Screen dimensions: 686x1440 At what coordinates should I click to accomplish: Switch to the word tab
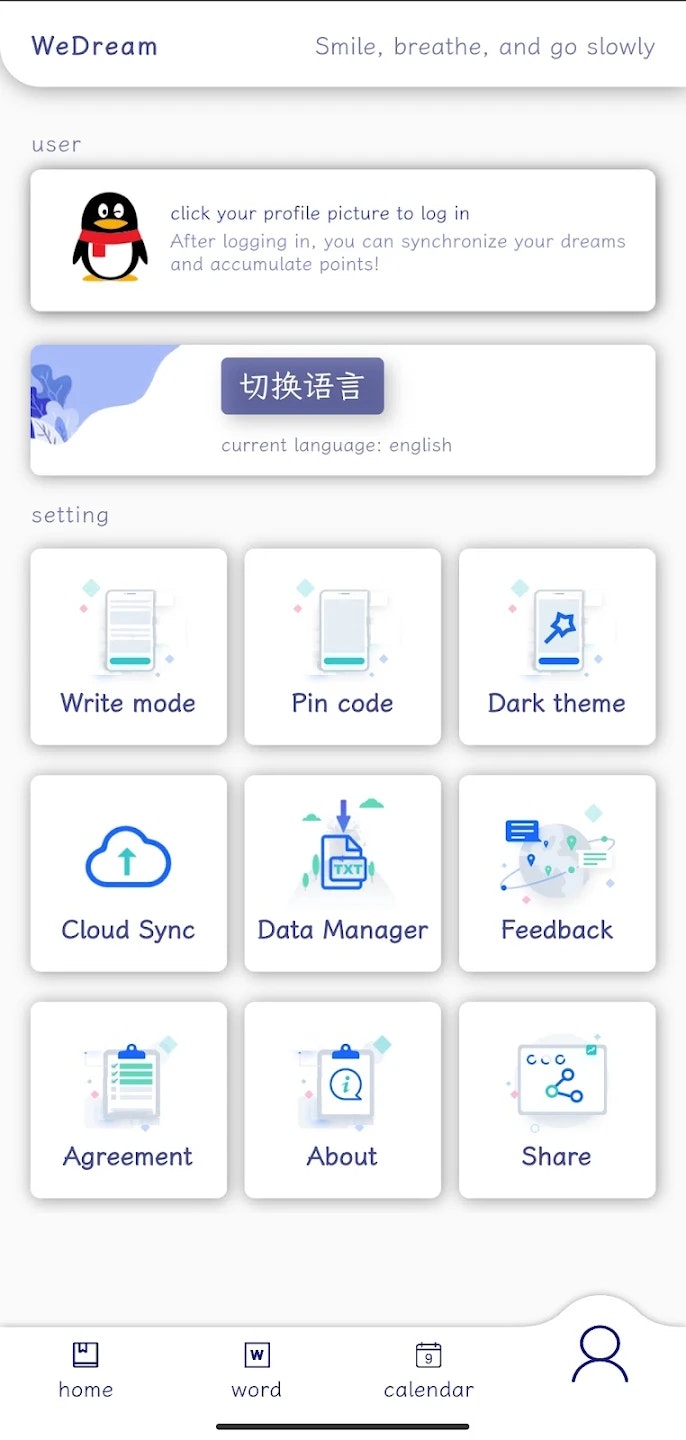pyautogui.click(x=257, y=1370)
